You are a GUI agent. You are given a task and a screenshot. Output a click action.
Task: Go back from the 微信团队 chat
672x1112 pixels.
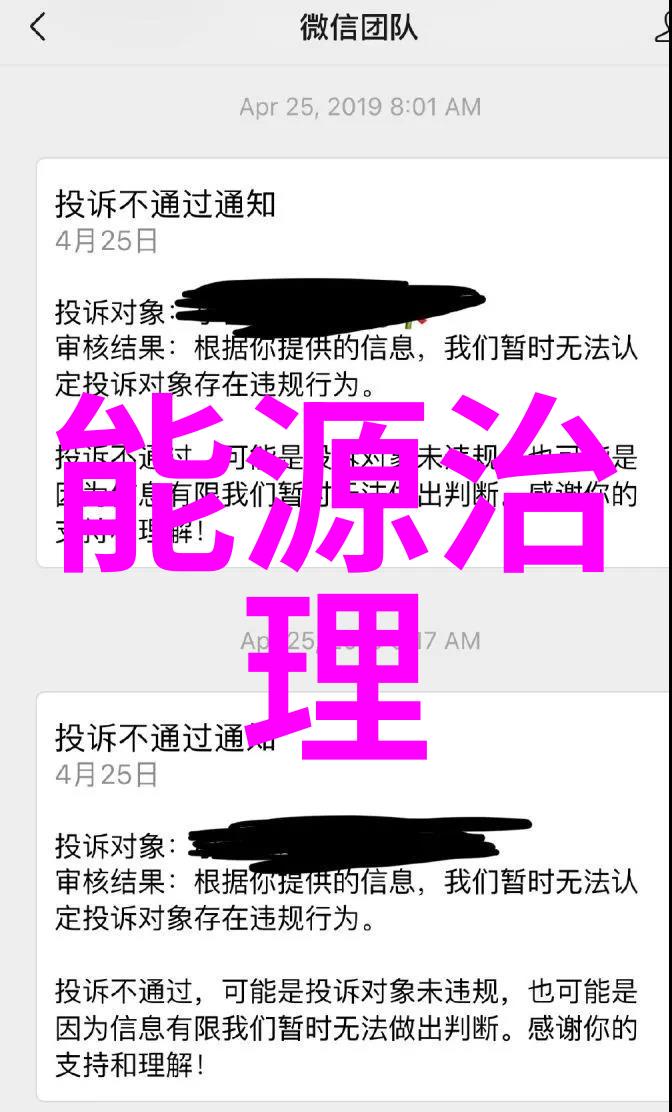point(38,28)
